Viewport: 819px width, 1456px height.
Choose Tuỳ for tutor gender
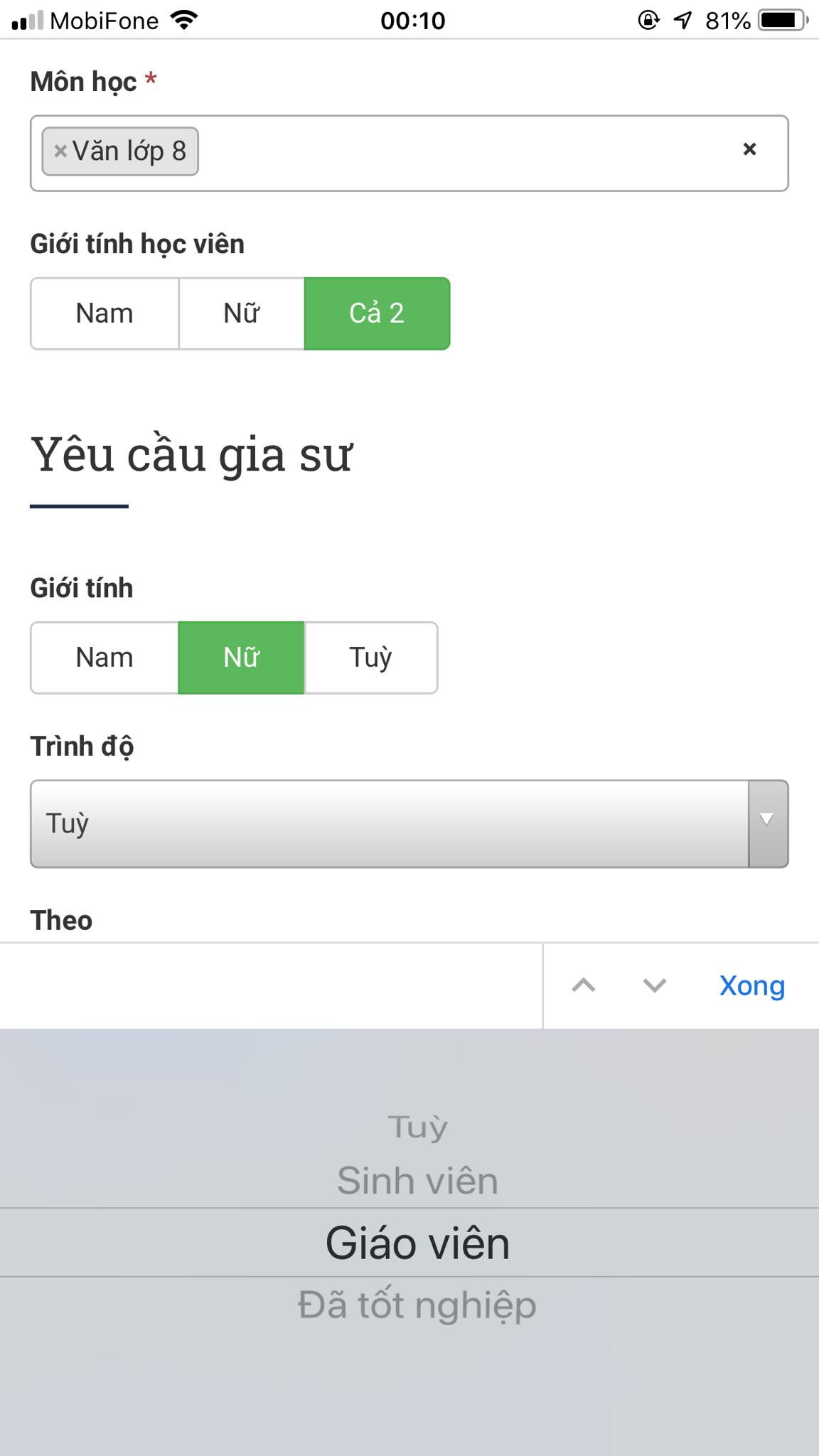pyautogui.click(x=370, y=658)
